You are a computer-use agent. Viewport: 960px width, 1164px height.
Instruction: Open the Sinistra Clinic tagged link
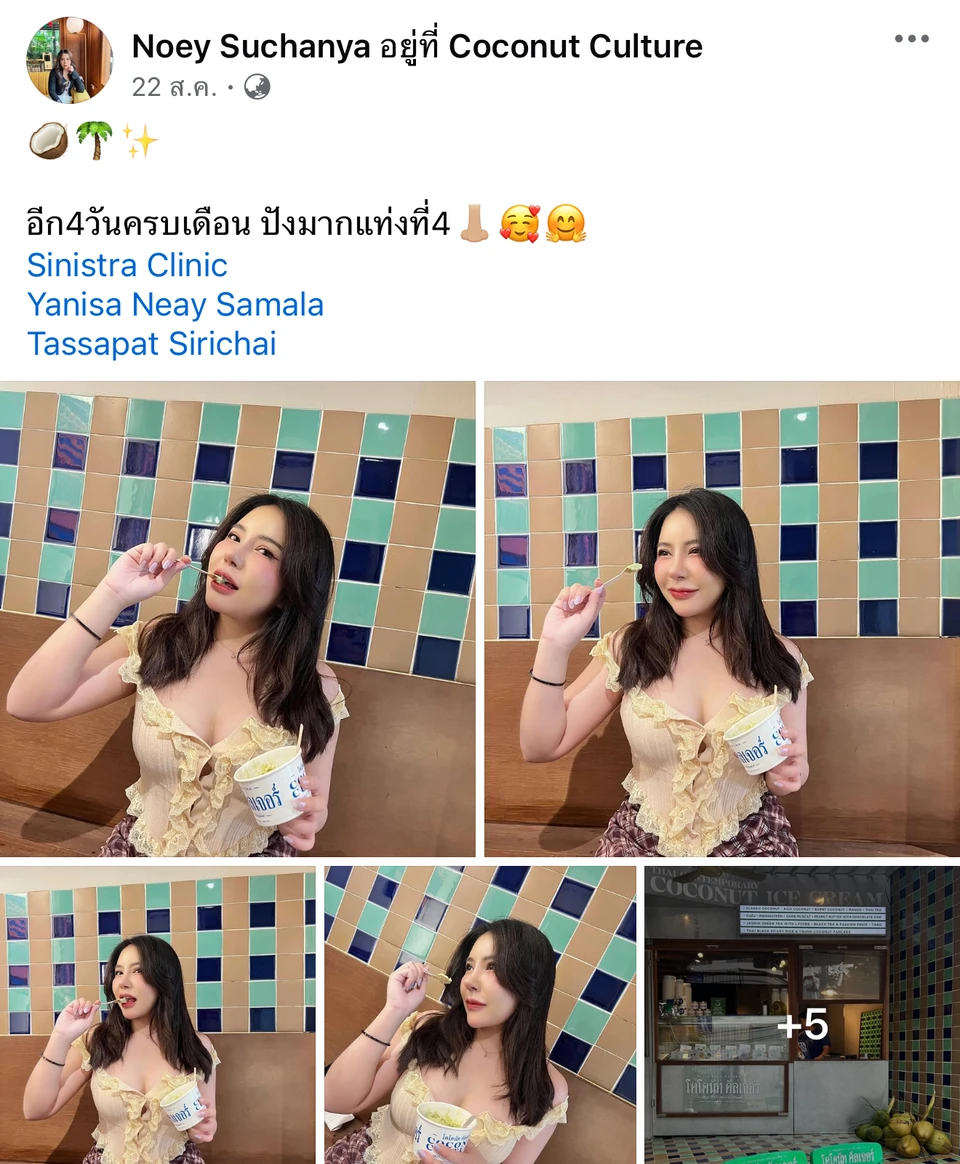pyautogui.click(x=127, y=265)
